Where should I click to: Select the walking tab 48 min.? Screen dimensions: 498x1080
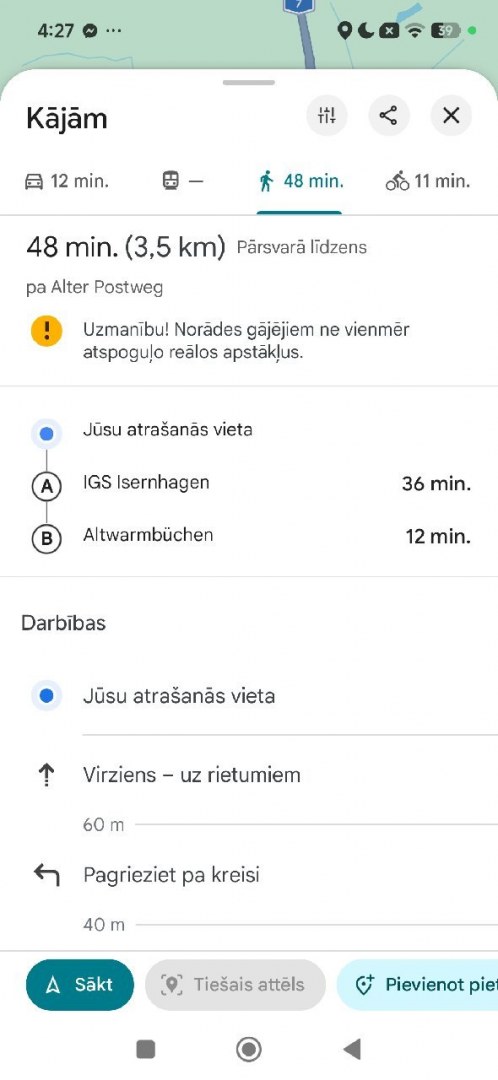[x=301, y=182]
